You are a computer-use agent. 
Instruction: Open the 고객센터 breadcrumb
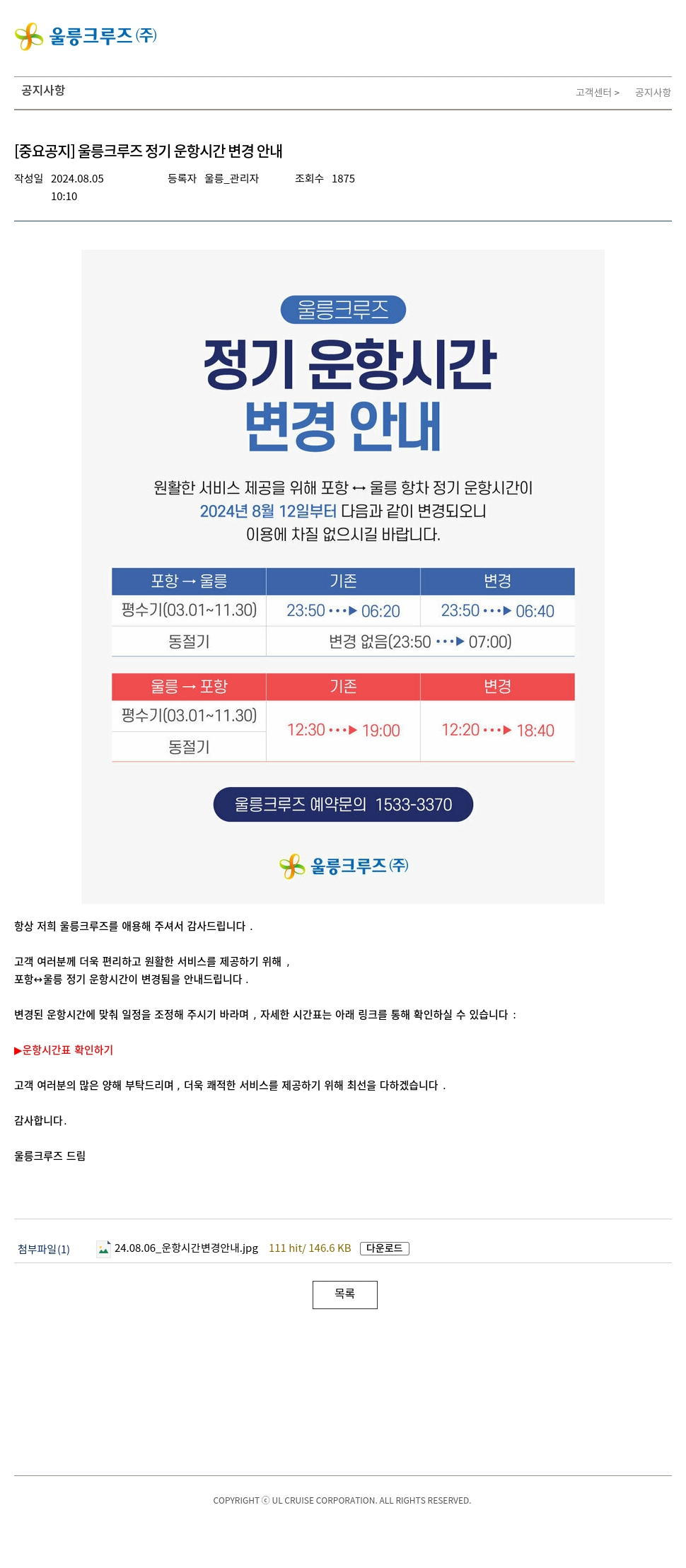tap(593, 93)
